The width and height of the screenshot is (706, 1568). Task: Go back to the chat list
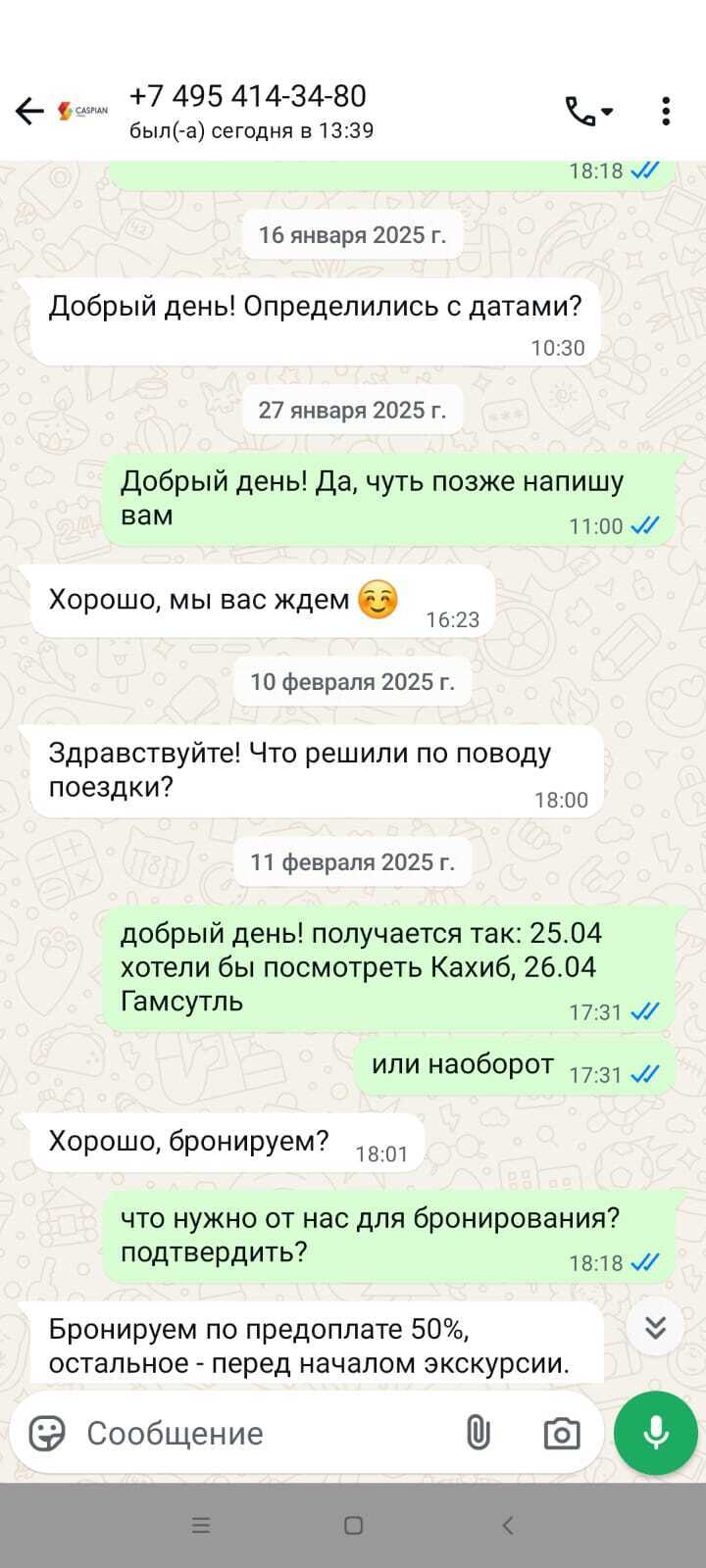pos(29,112)
